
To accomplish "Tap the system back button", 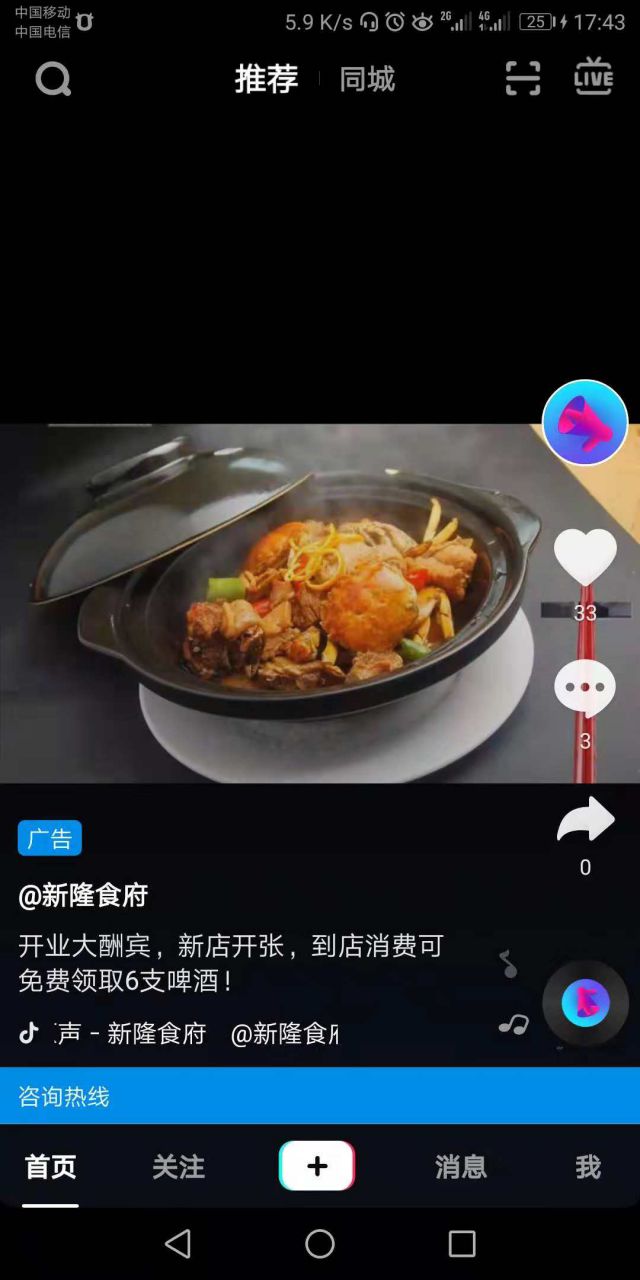I will (178, 1243).
